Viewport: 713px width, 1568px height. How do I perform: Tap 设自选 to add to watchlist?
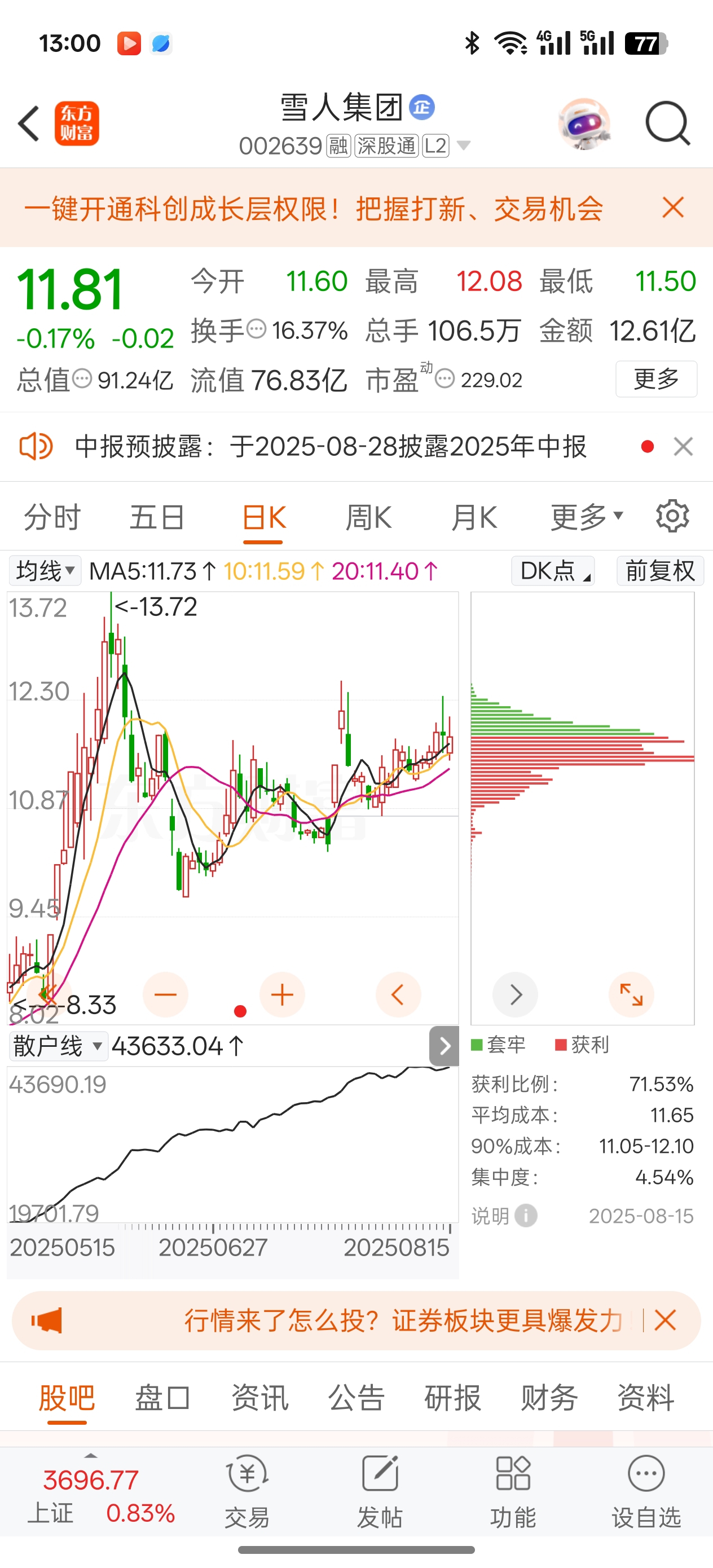[646, 1492]
